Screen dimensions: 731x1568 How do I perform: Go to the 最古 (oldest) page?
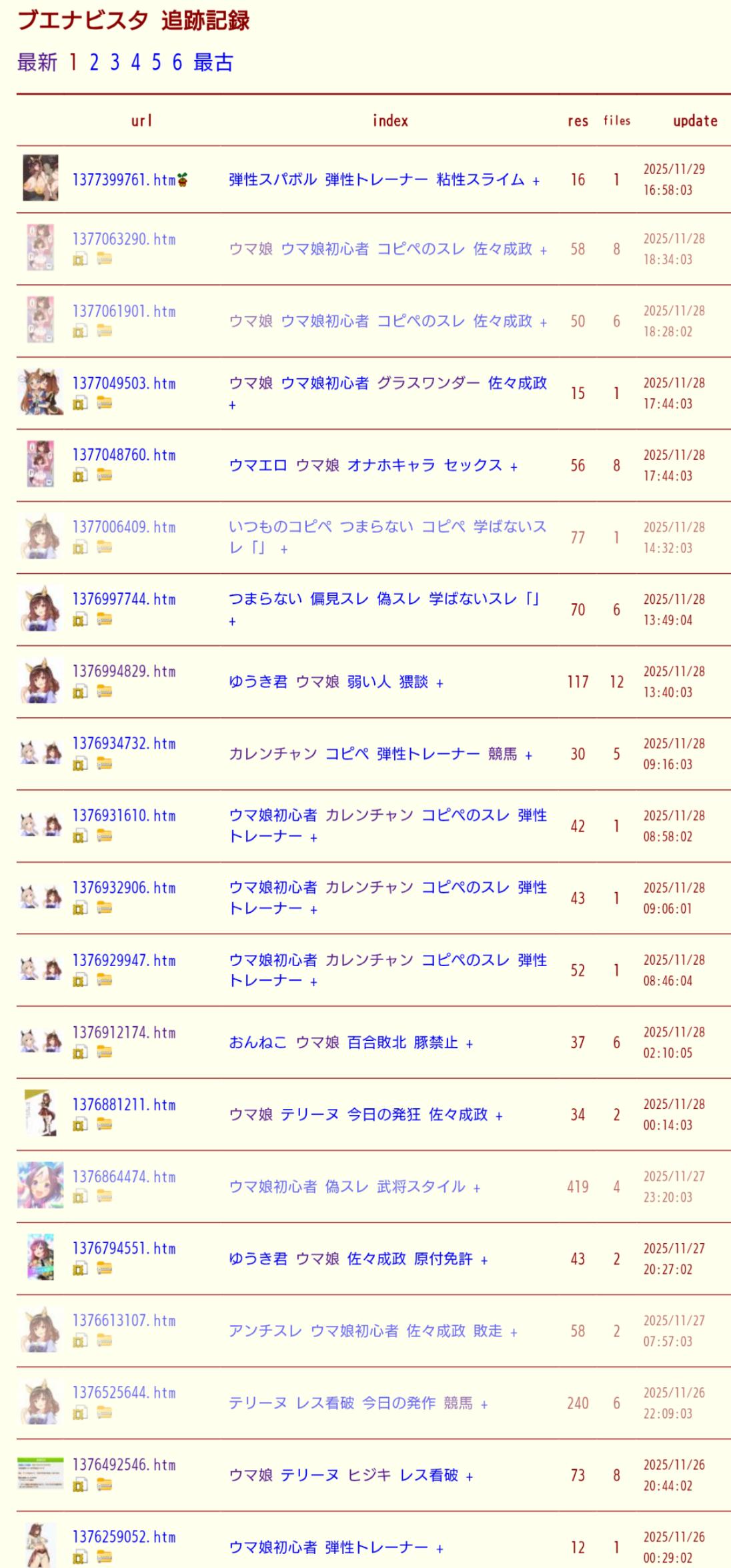213,63
